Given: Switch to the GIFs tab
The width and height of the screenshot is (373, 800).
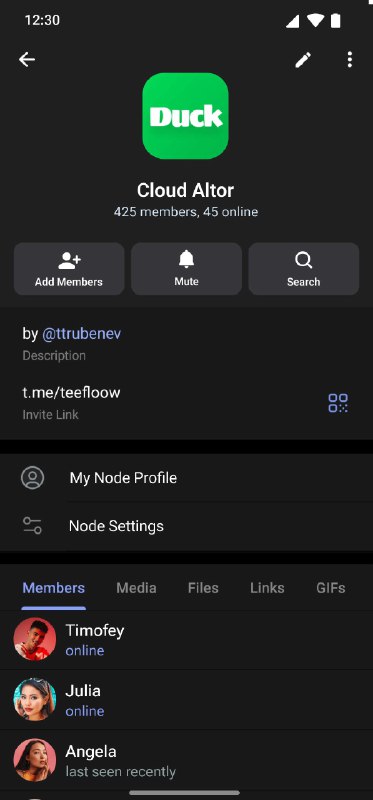Looking at the screenshot, I should click(x=331, y=588).
